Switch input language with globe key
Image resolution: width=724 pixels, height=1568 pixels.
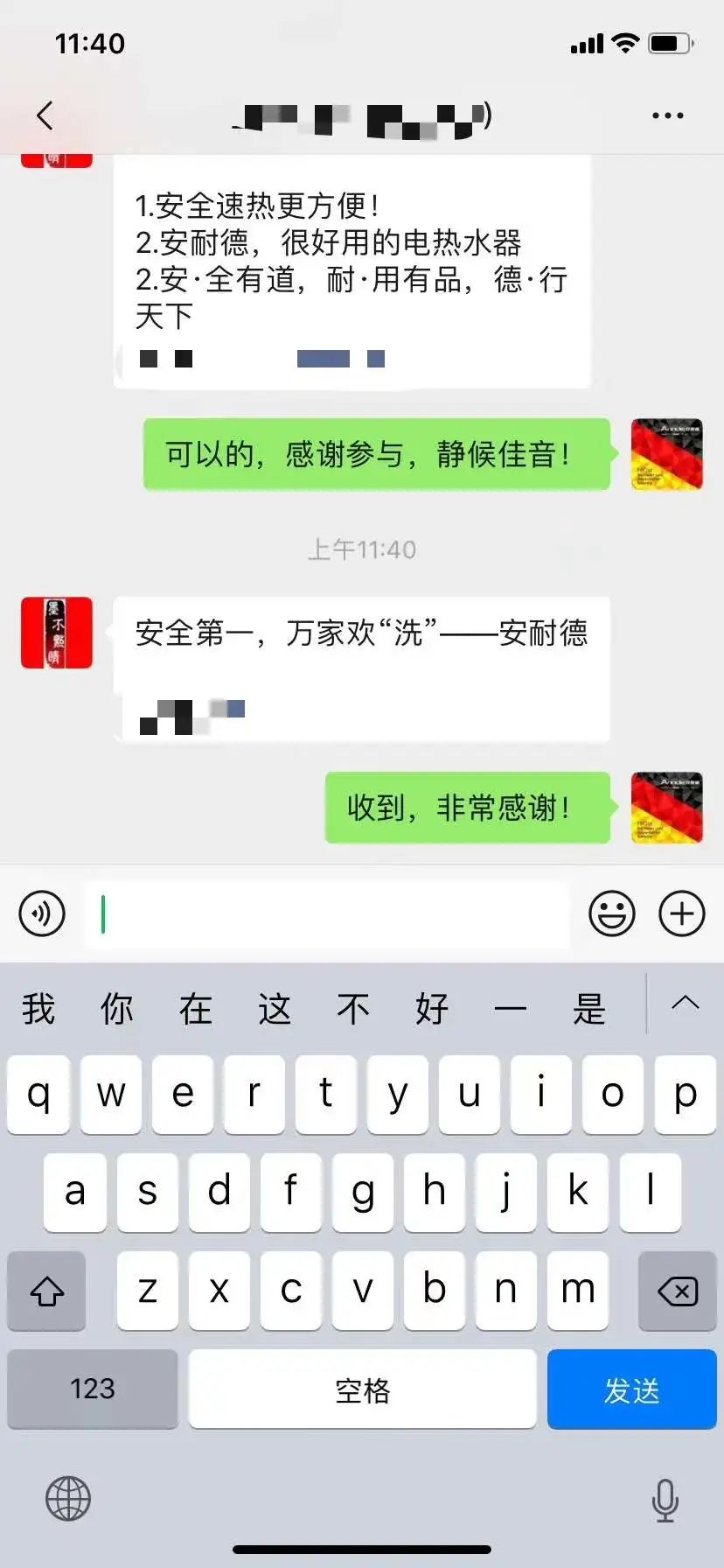tap(68, 1498)
